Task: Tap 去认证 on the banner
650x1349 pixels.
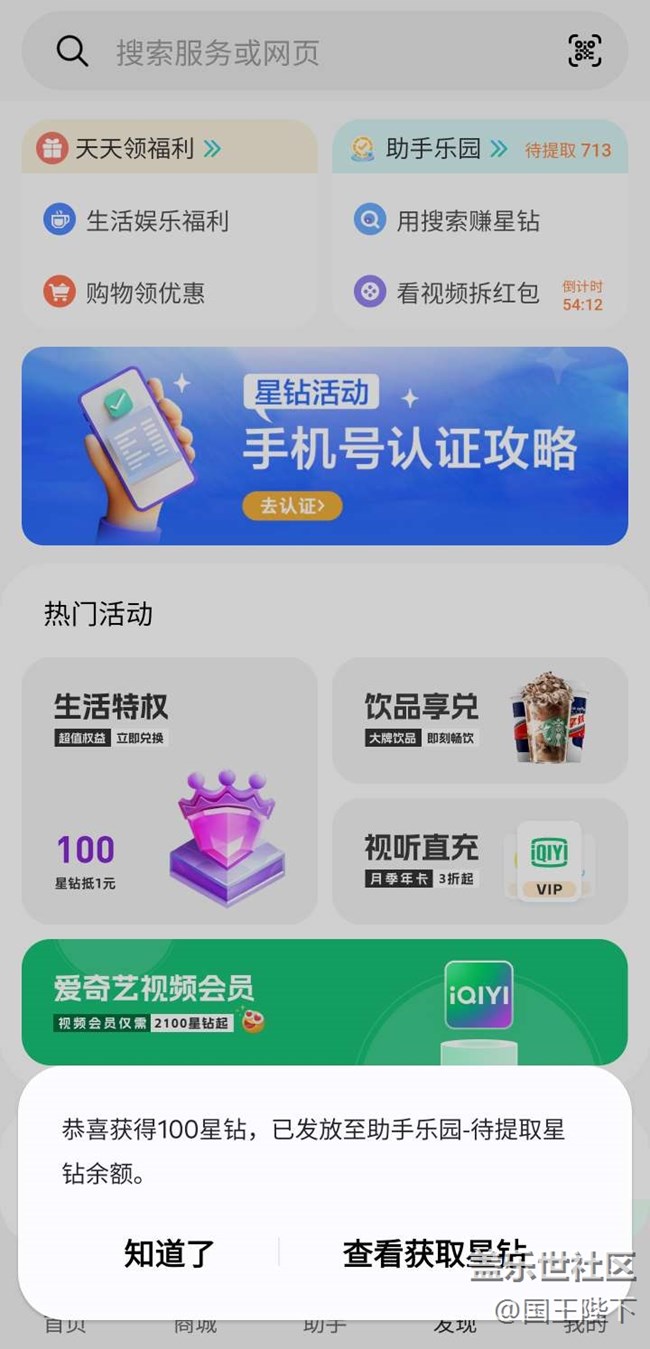Action: [x=292, y=506]
